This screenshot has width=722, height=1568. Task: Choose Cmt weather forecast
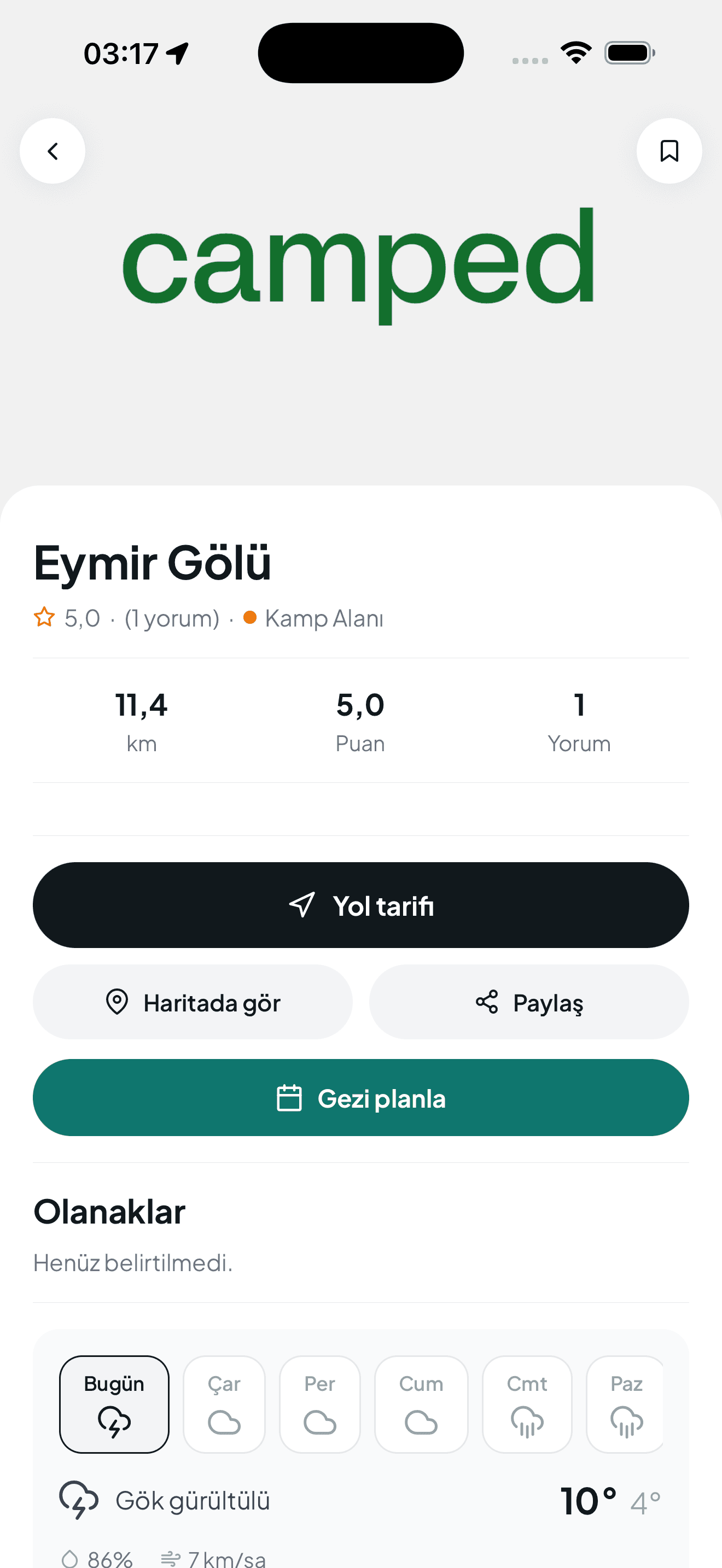(527, 1403)
